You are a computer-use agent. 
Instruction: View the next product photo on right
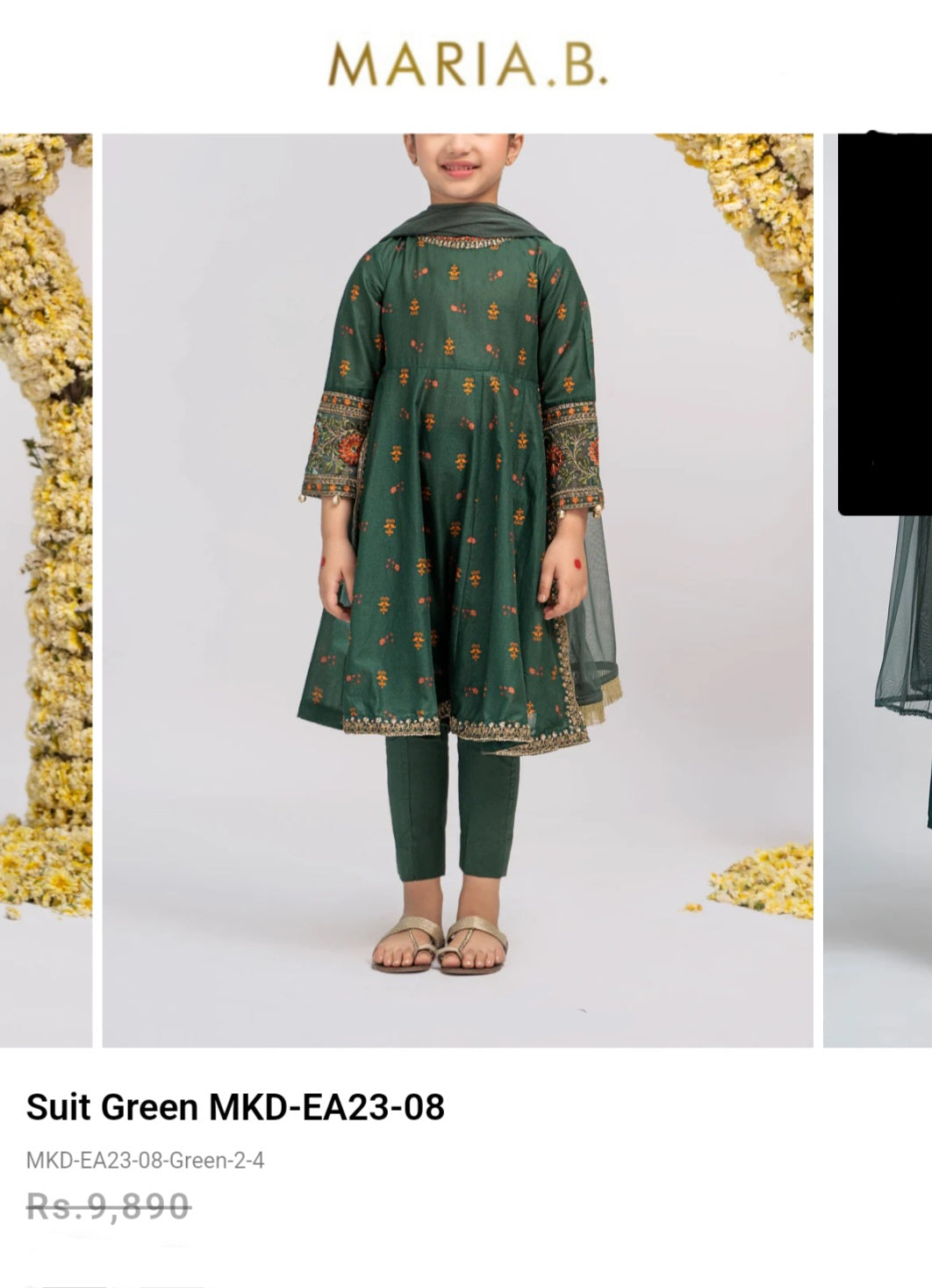click(878, 589)
